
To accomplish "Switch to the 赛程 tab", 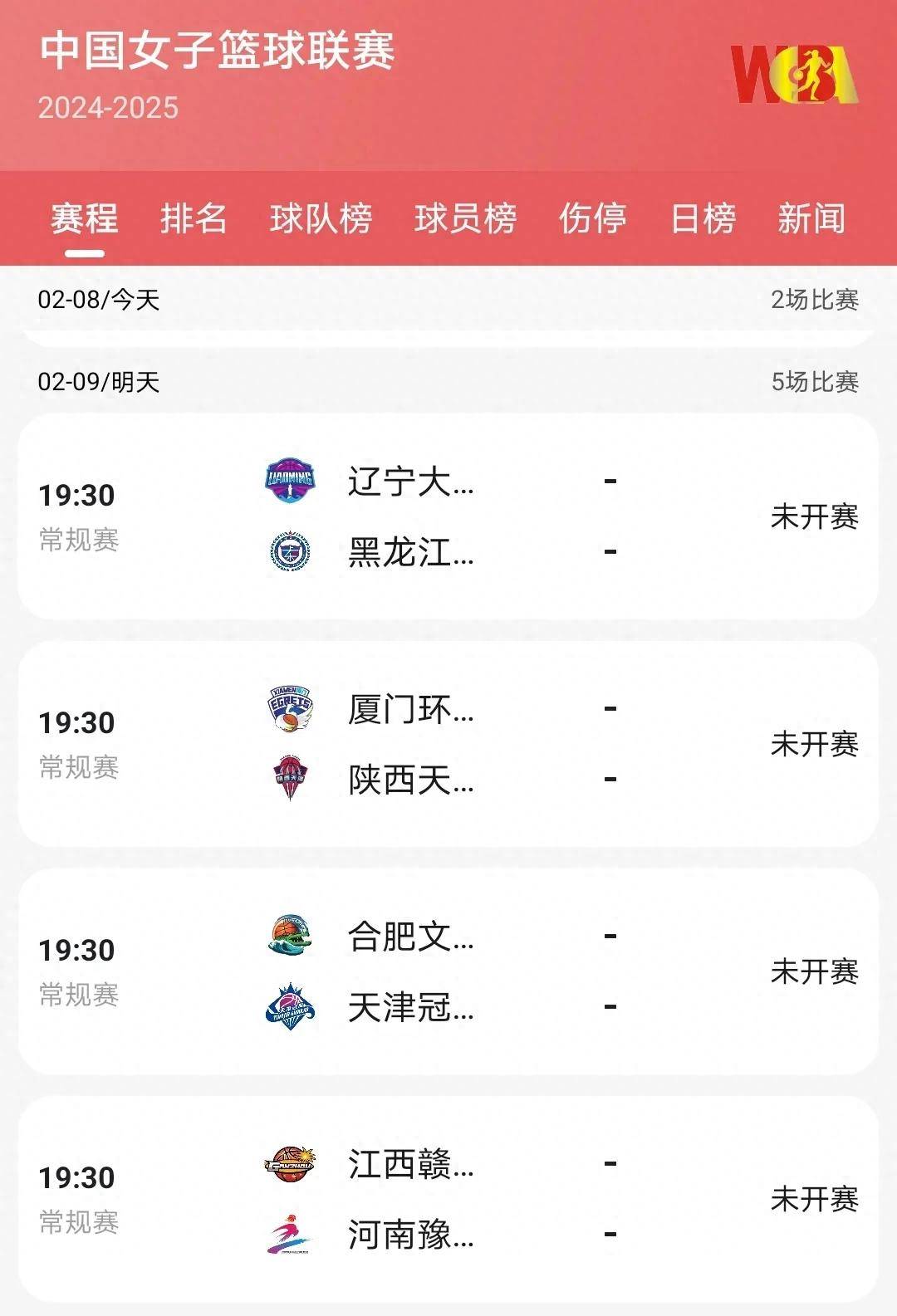I will (x=84, y=218).
